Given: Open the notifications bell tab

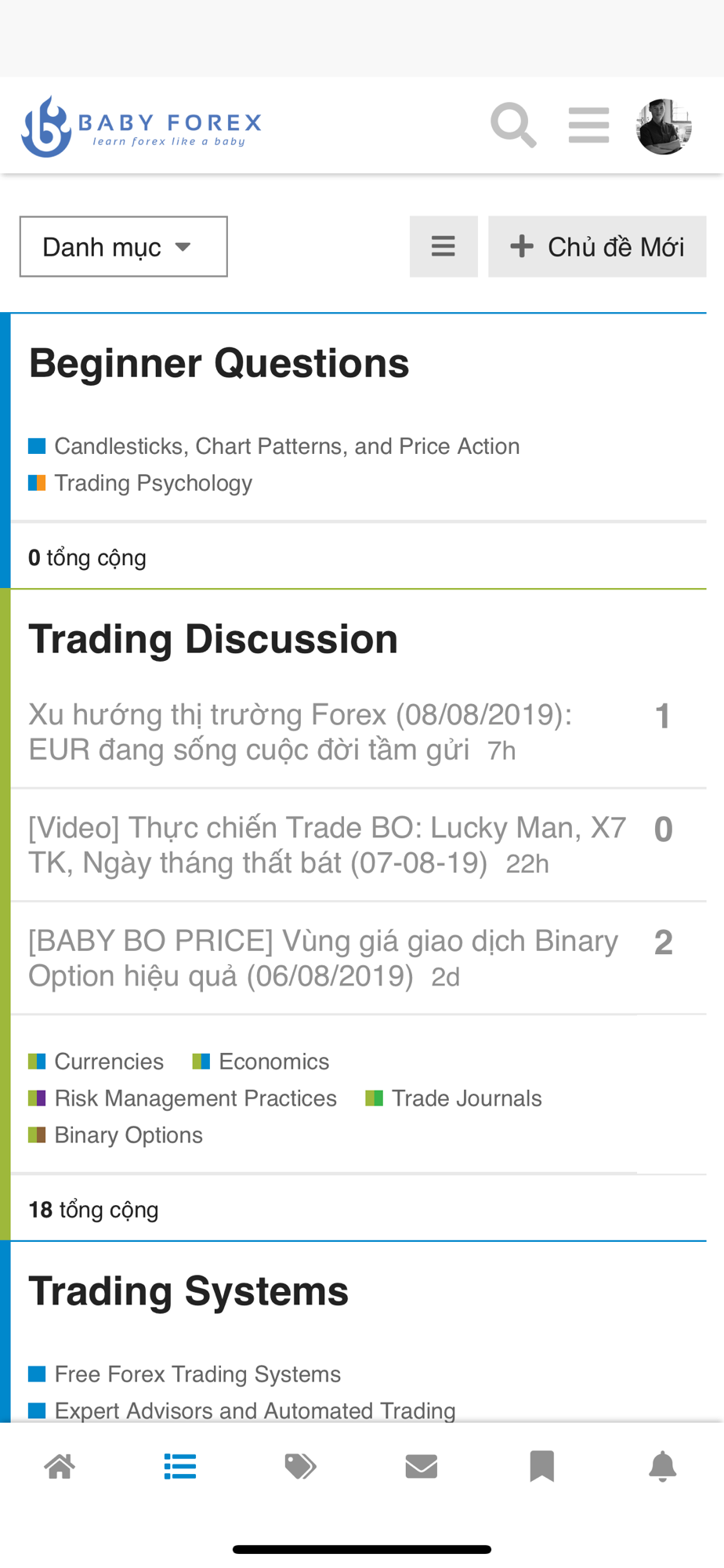Looking at the screenshot, I should click(x=663, y=1466).
